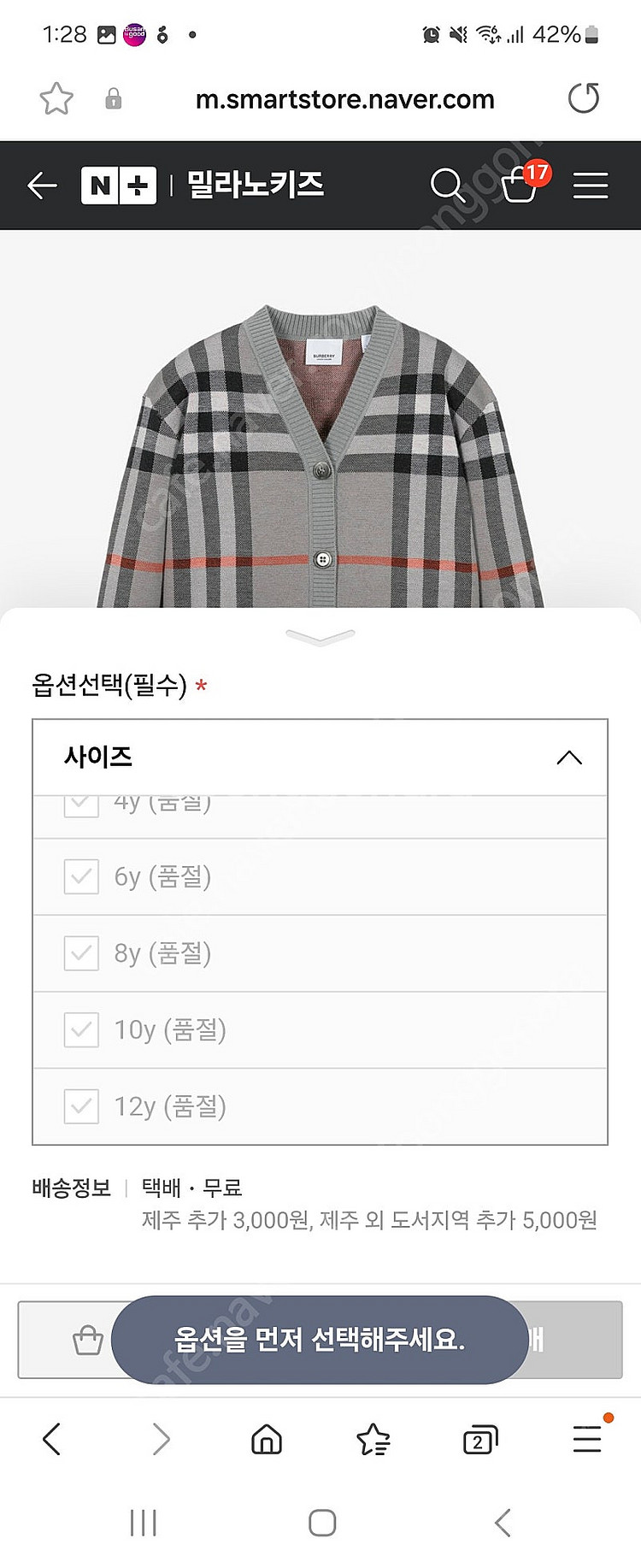Dismiss the 옵션을 먼저 선택해주세요 toast
Screen dimensions: 641x1568
click(320, 1340)
